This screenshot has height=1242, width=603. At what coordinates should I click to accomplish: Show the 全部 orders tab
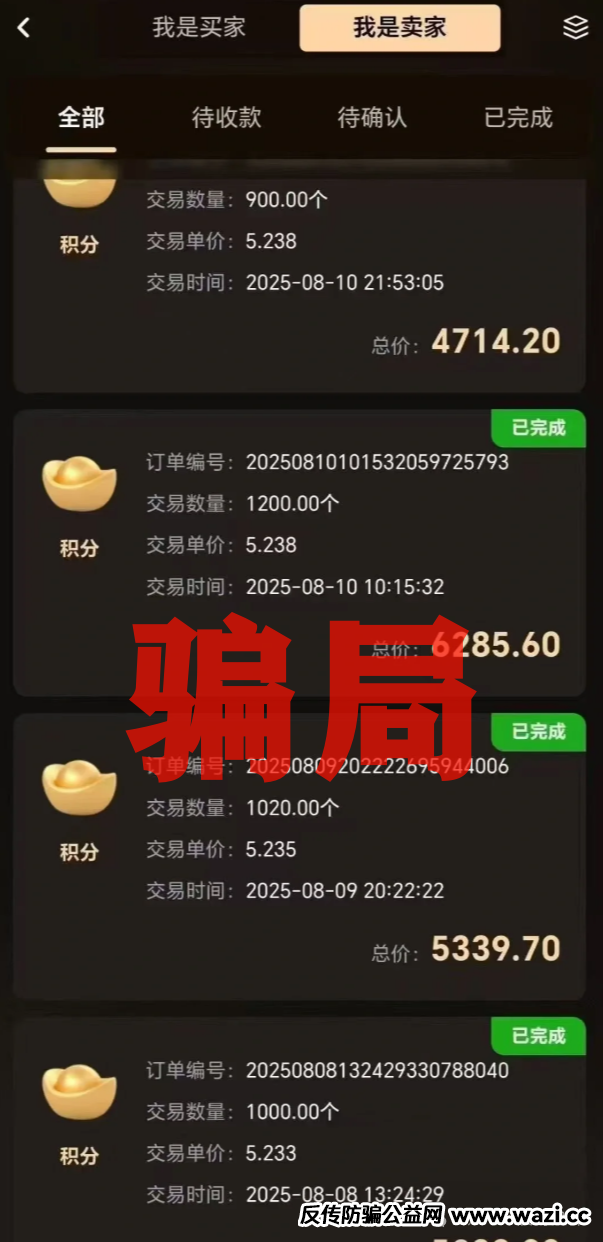81,117
